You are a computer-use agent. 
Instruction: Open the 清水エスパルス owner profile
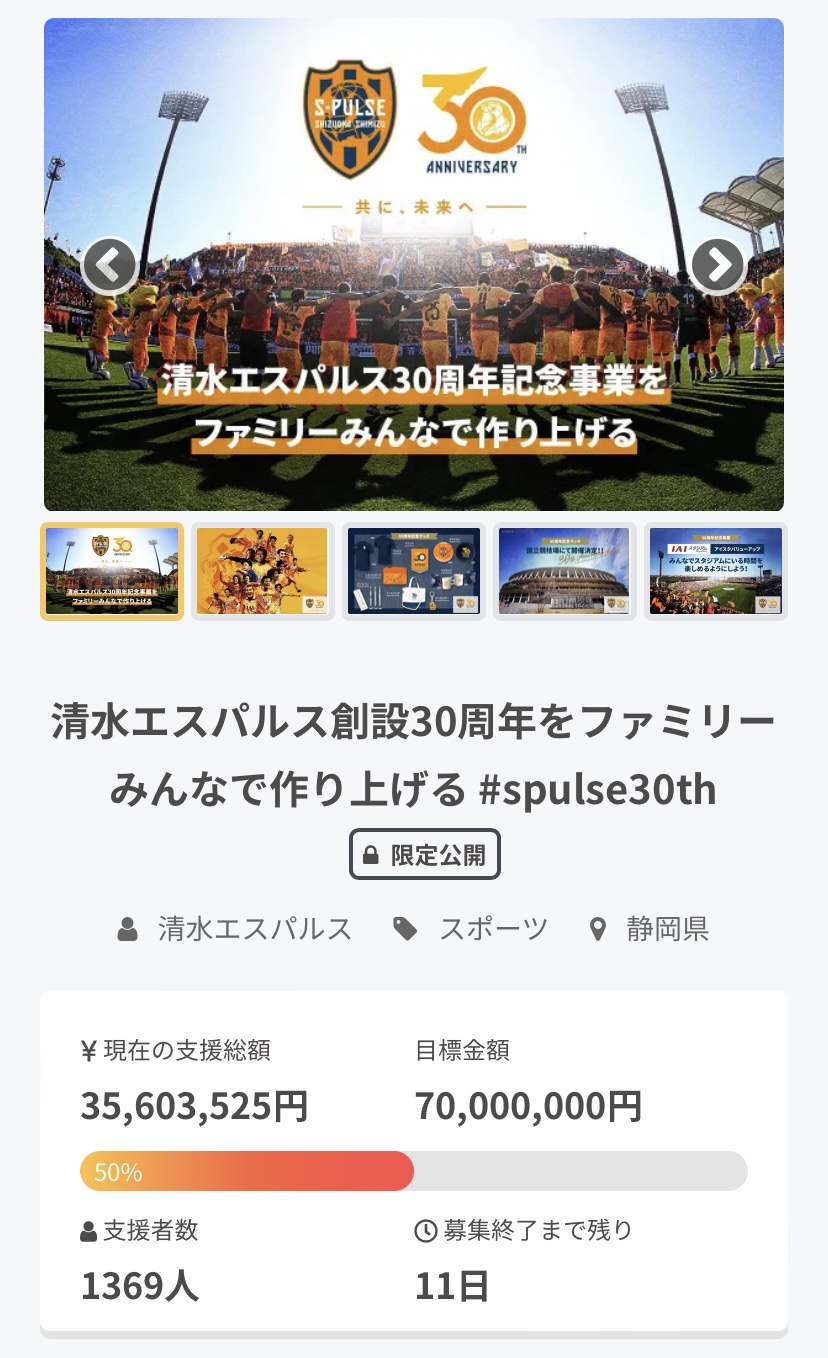[x=254, y=929]
